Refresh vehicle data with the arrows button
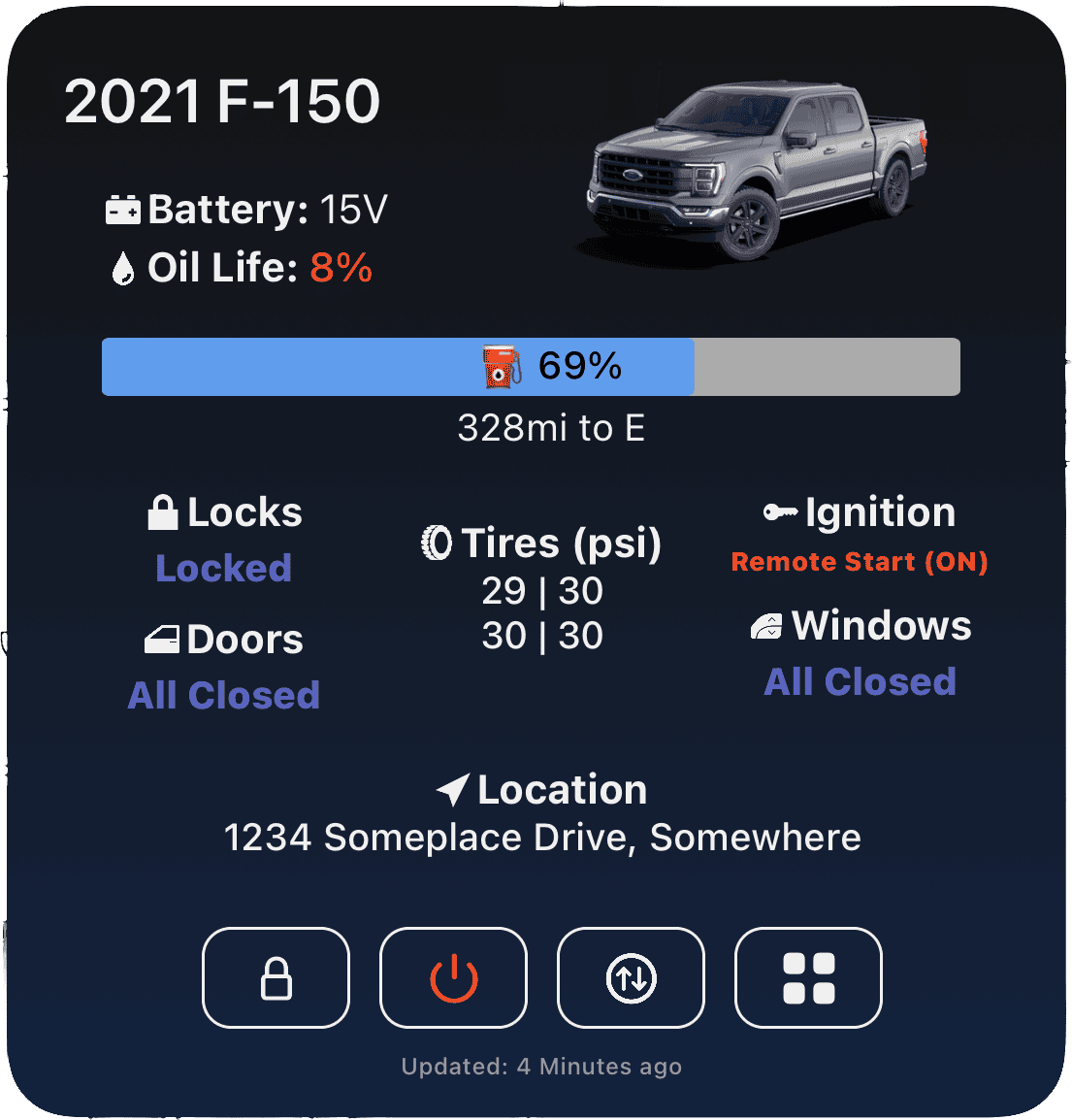This screenshot has height=1120, width=1072. tap(631, 977)
